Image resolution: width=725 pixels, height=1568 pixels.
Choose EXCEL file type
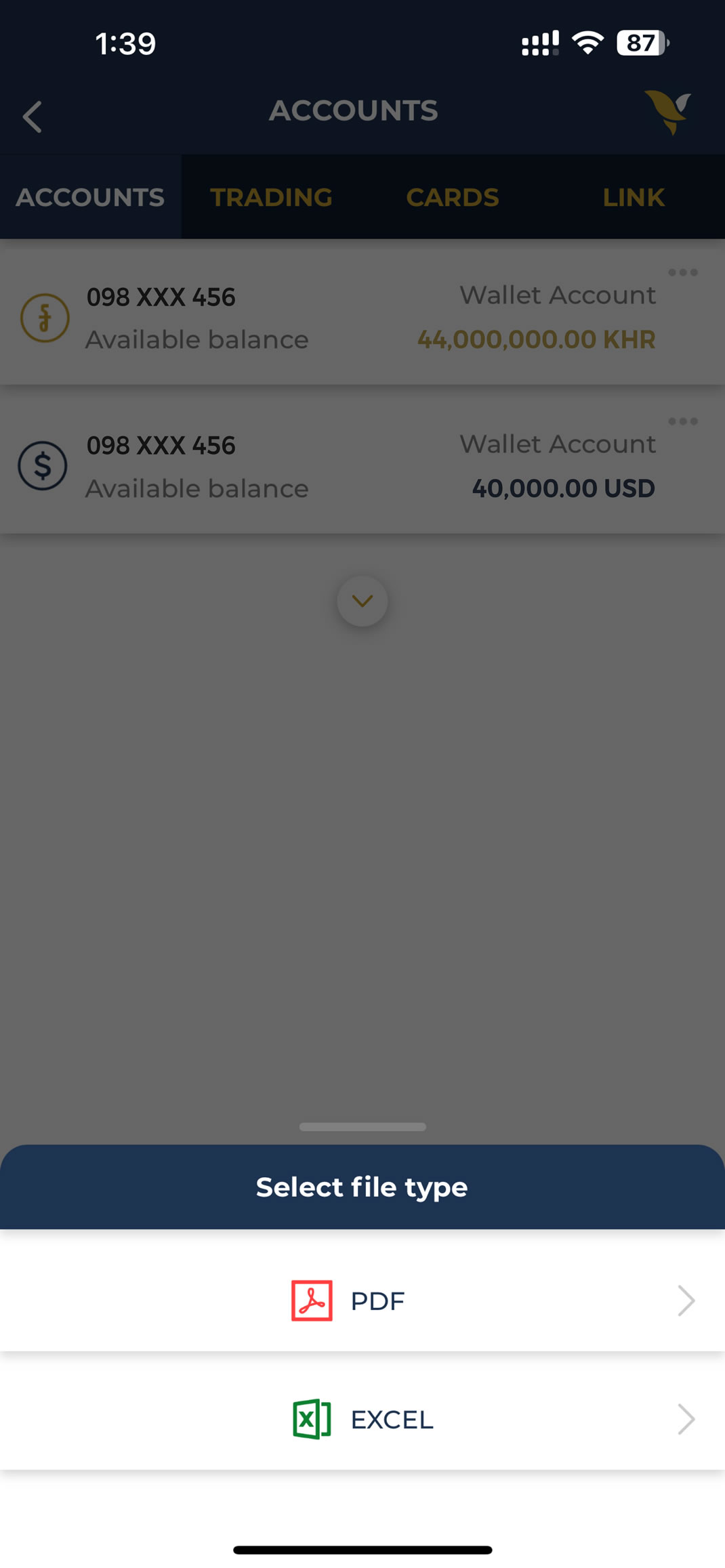(362, 1419)
